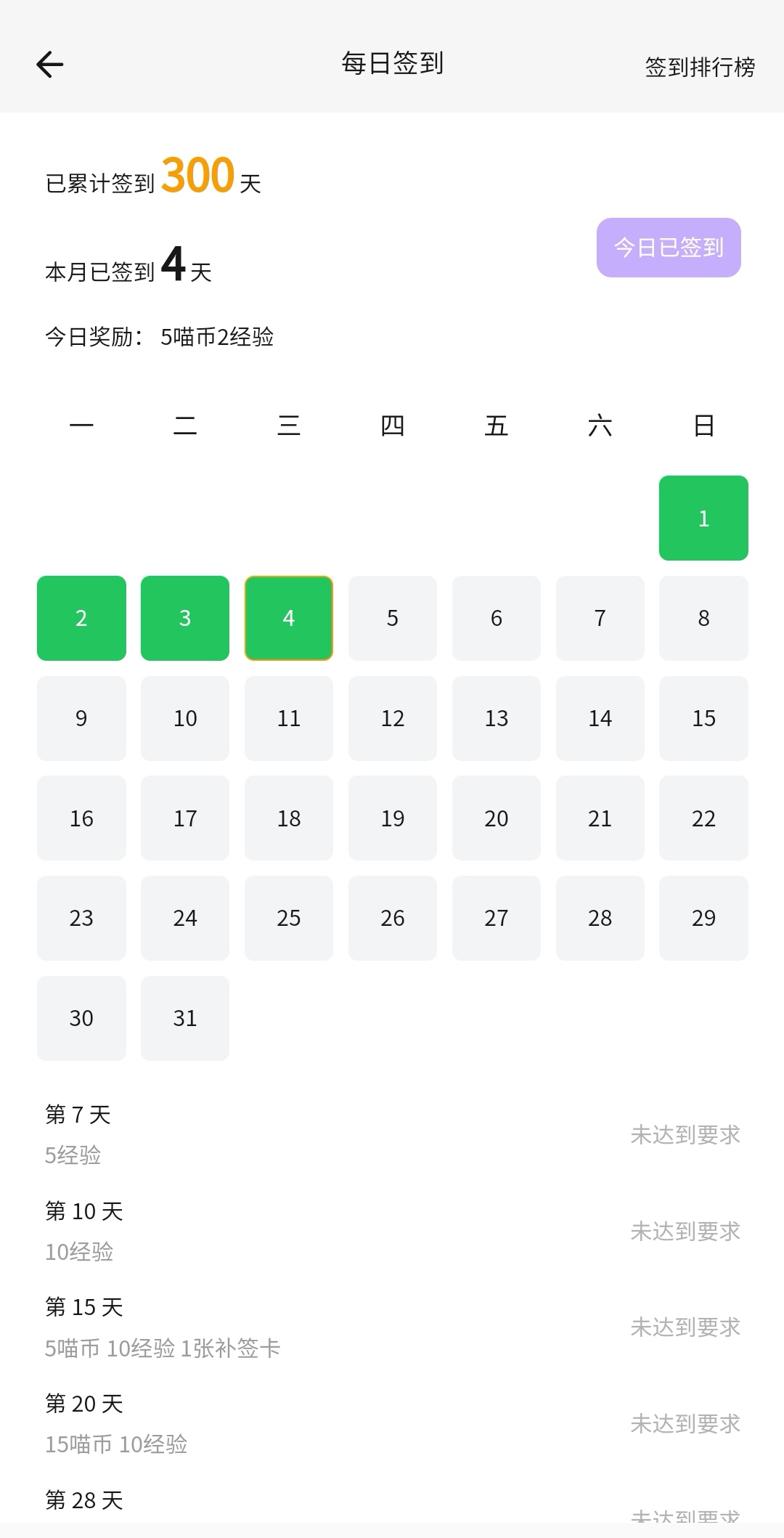The image size is (784, 1538).
Task: Tap the highlighted day 4 cell
Action: click(x=288, y=618)
